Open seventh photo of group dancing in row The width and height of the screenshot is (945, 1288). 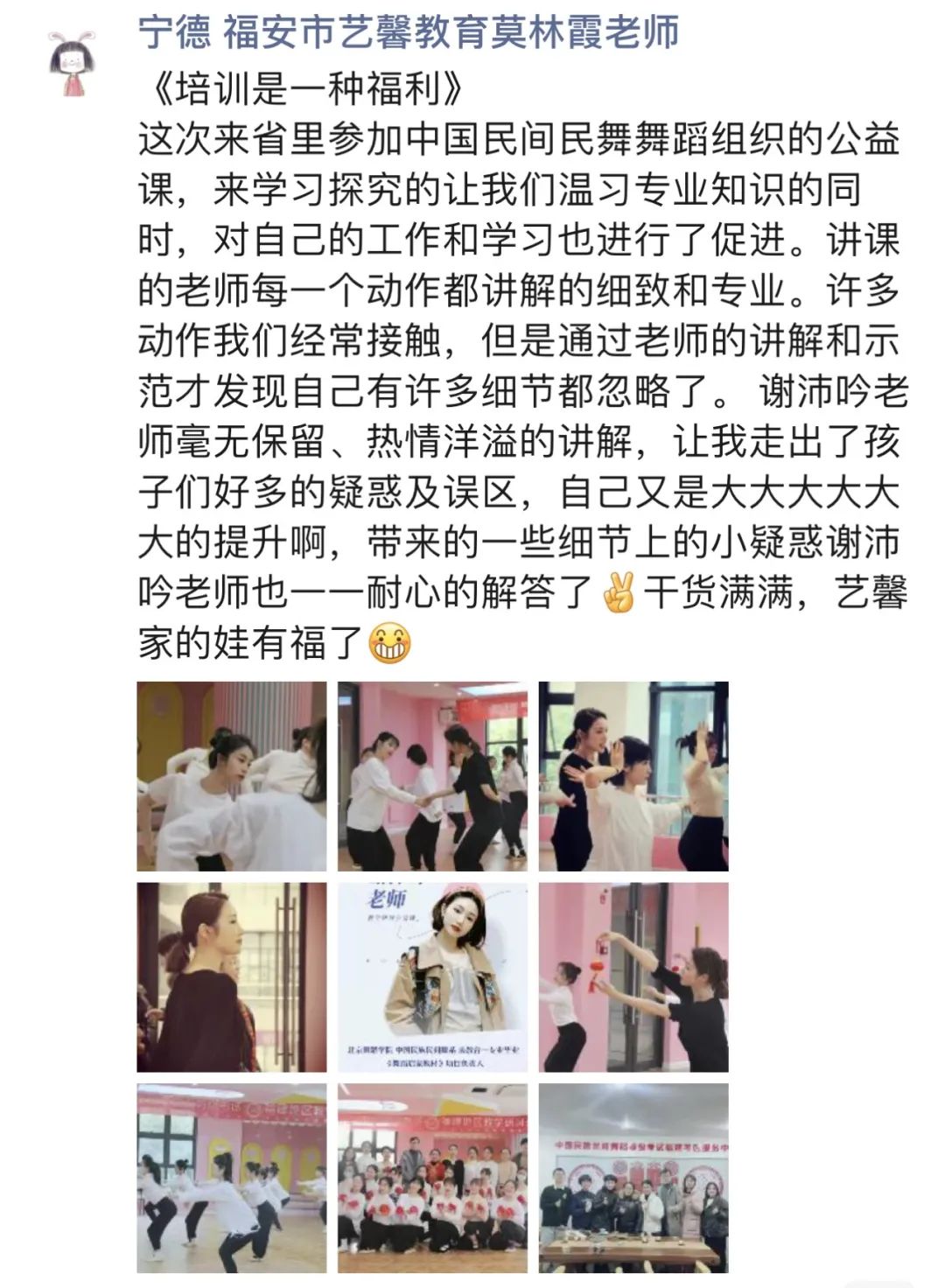click(232, 1177)
